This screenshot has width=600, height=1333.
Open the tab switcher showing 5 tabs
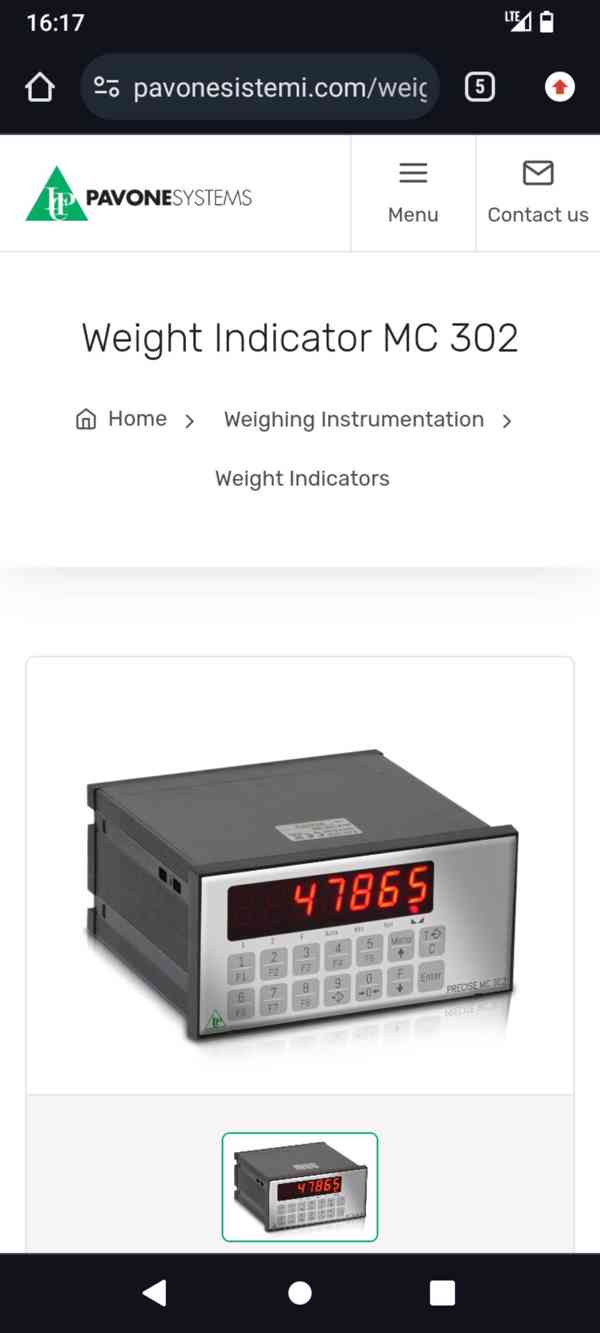(x=480, y=88)
